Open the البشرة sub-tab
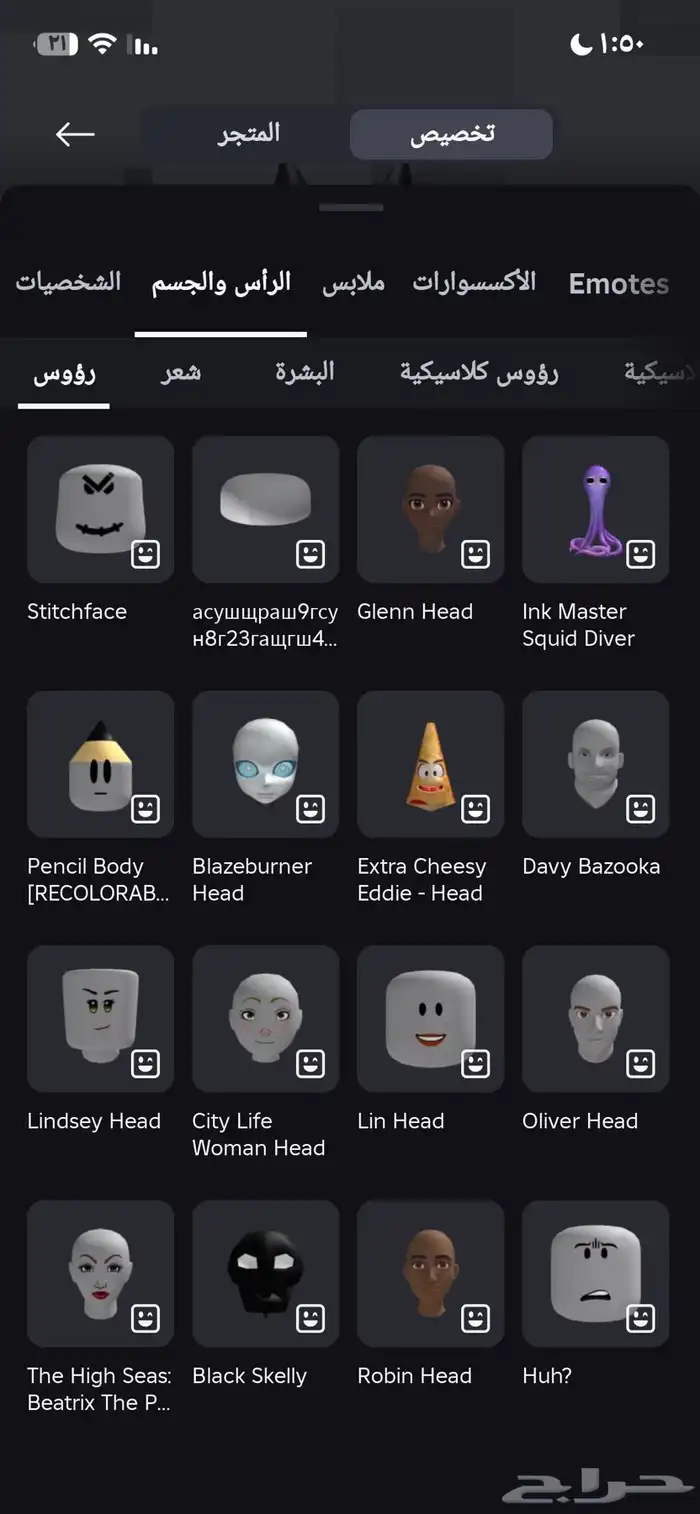The height and width of the screenshot is (1514, 700). point(305,373)
